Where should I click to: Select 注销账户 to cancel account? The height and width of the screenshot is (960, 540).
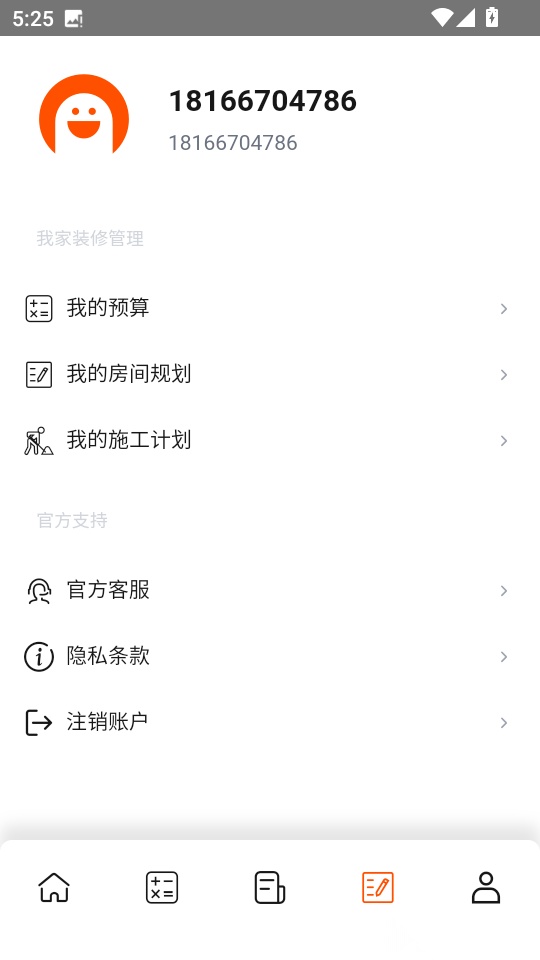click(x=270, y=722)
